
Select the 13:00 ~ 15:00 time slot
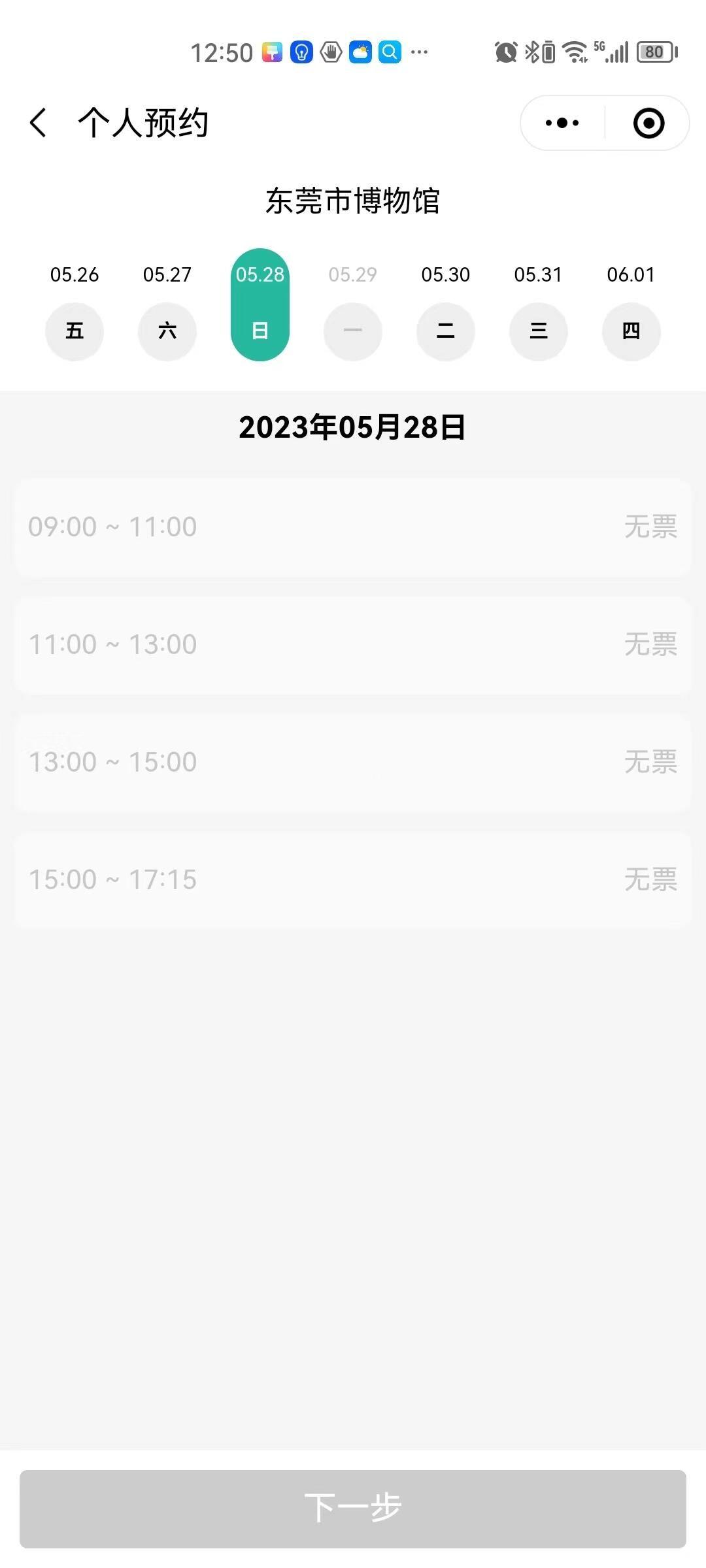tap(353, 762)
